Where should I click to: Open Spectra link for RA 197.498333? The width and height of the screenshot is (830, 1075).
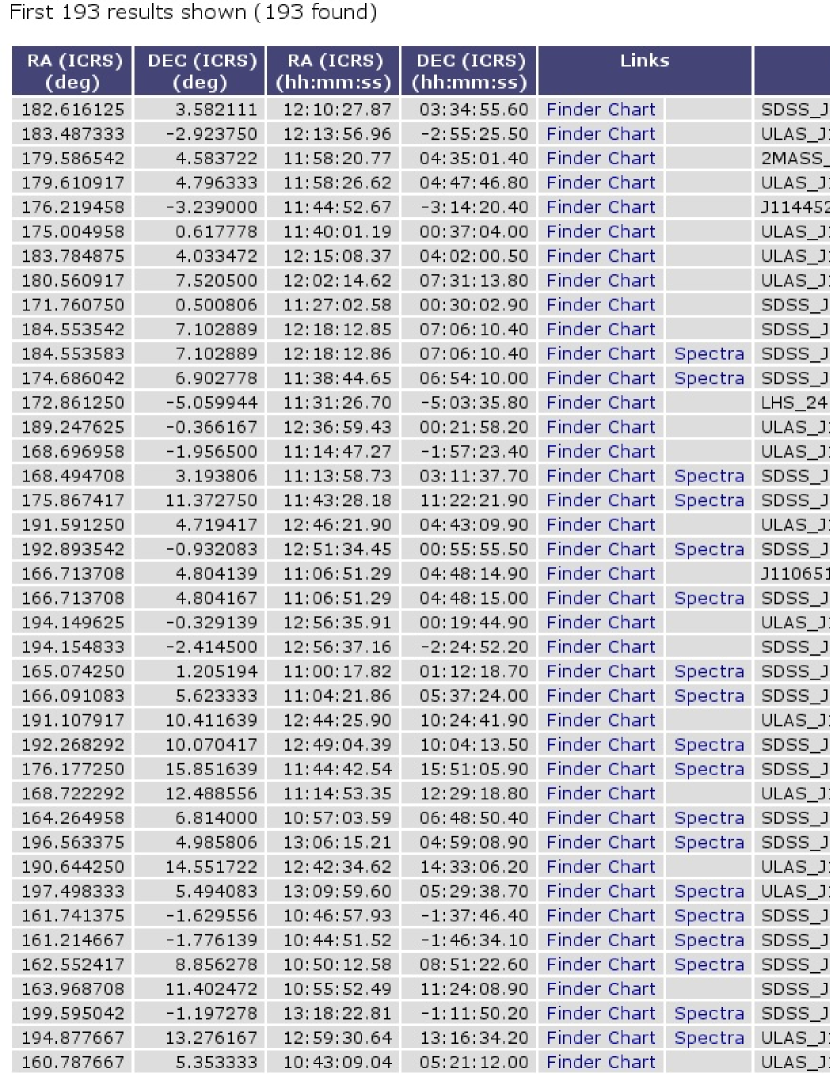pyautogui.click(x=709, y=891)
